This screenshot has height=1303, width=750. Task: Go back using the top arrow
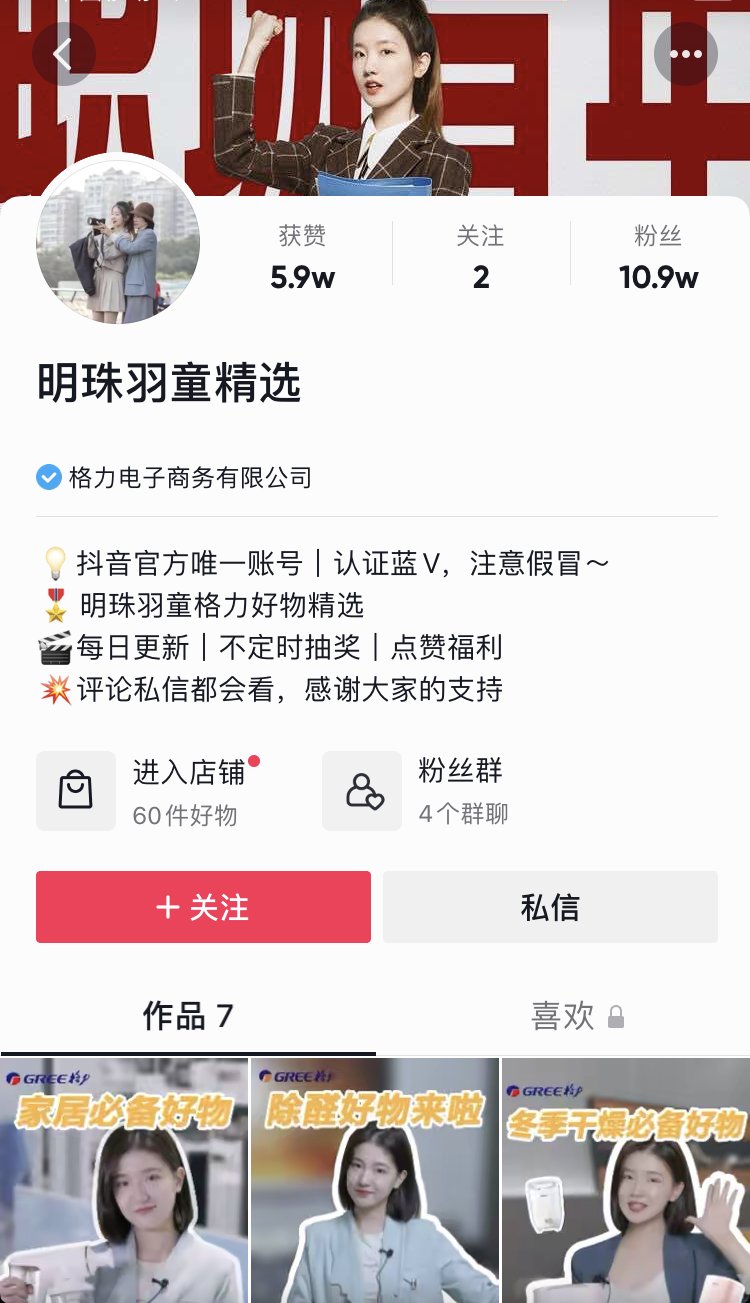click(x=63, y=54)
